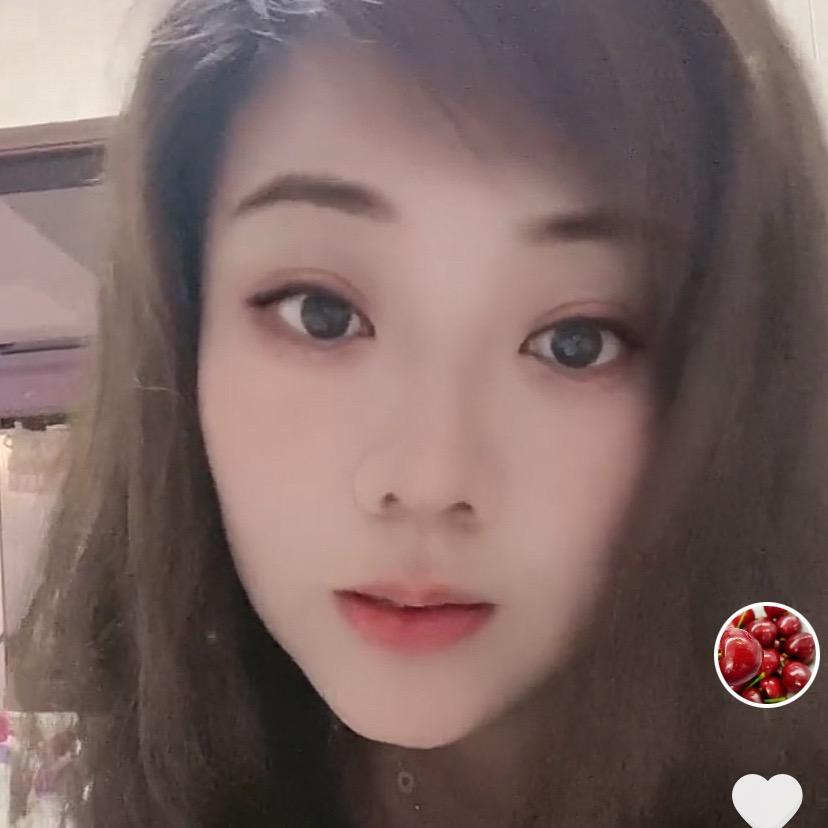Open the cherry profile avatar
The image size is (828, 828).
767,655
